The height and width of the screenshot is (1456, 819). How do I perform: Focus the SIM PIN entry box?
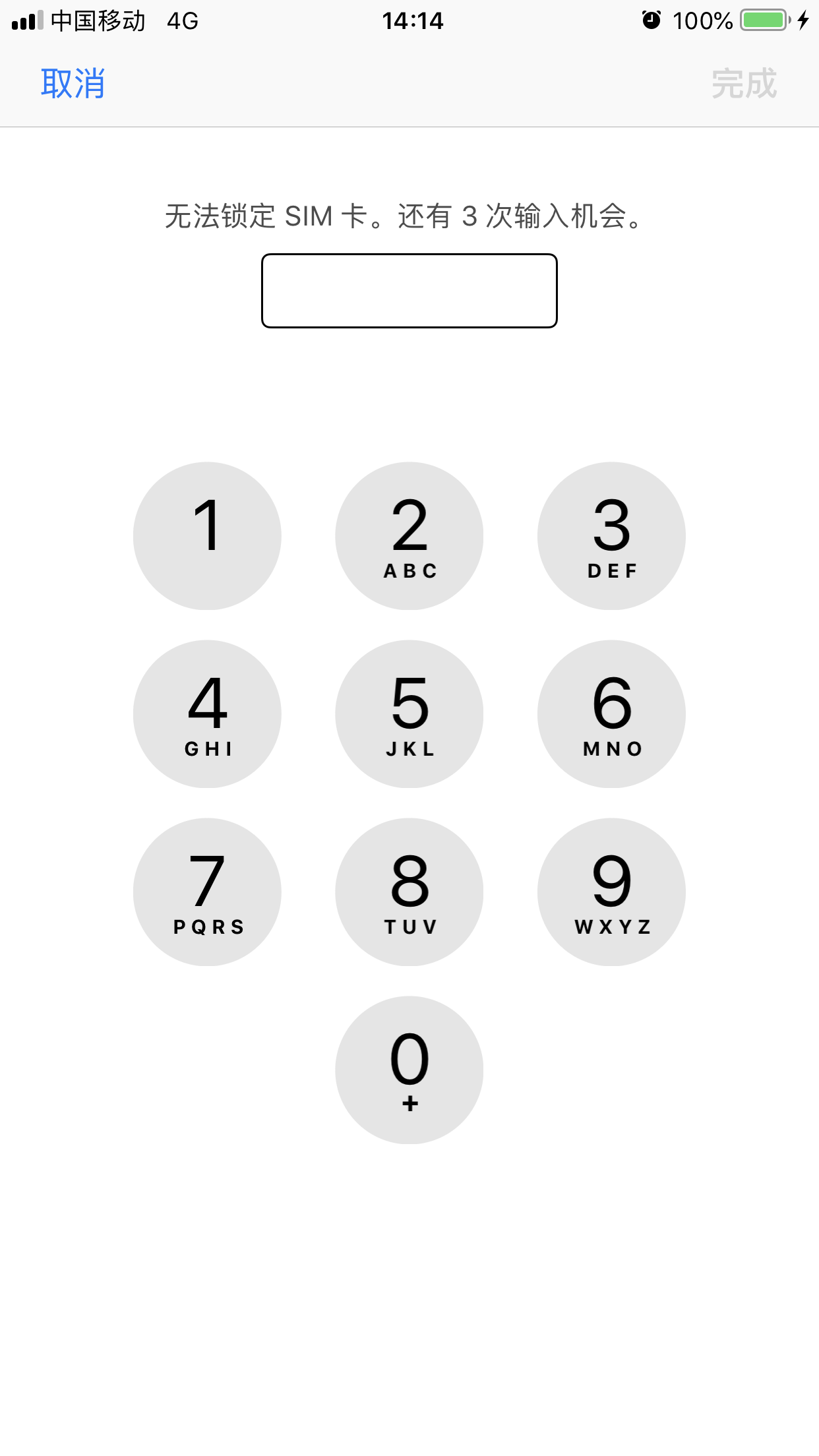409,291
